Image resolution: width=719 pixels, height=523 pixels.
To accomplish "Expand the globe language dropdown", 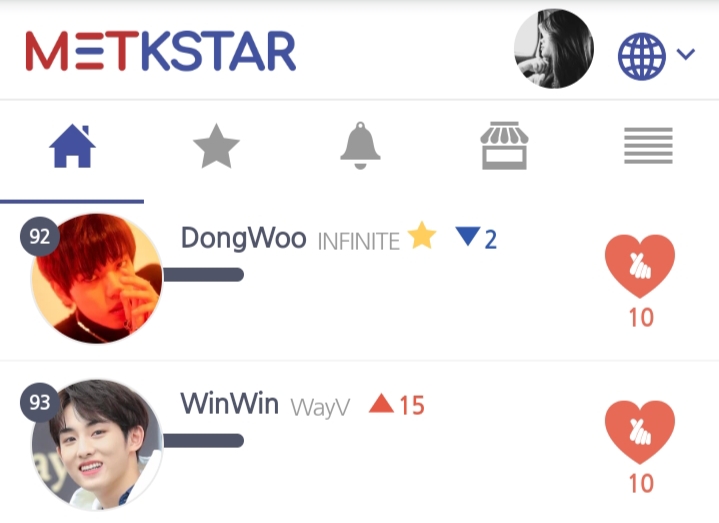I will click(655, 55).
